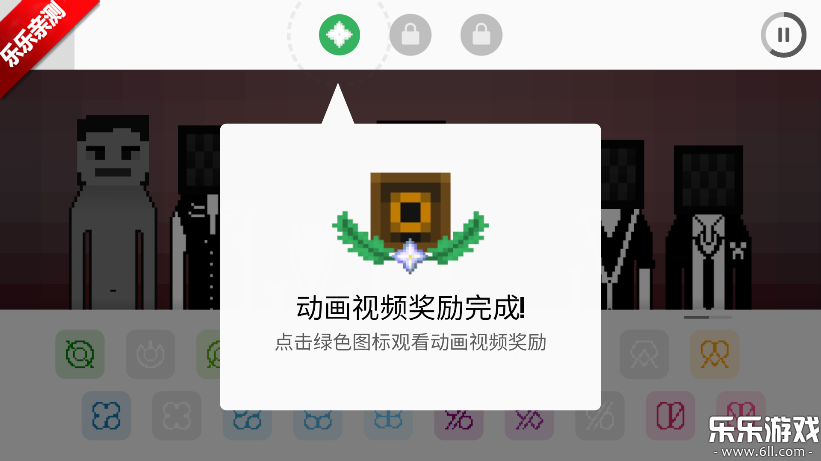Select the orange sound icon

[x=714, y=354]
